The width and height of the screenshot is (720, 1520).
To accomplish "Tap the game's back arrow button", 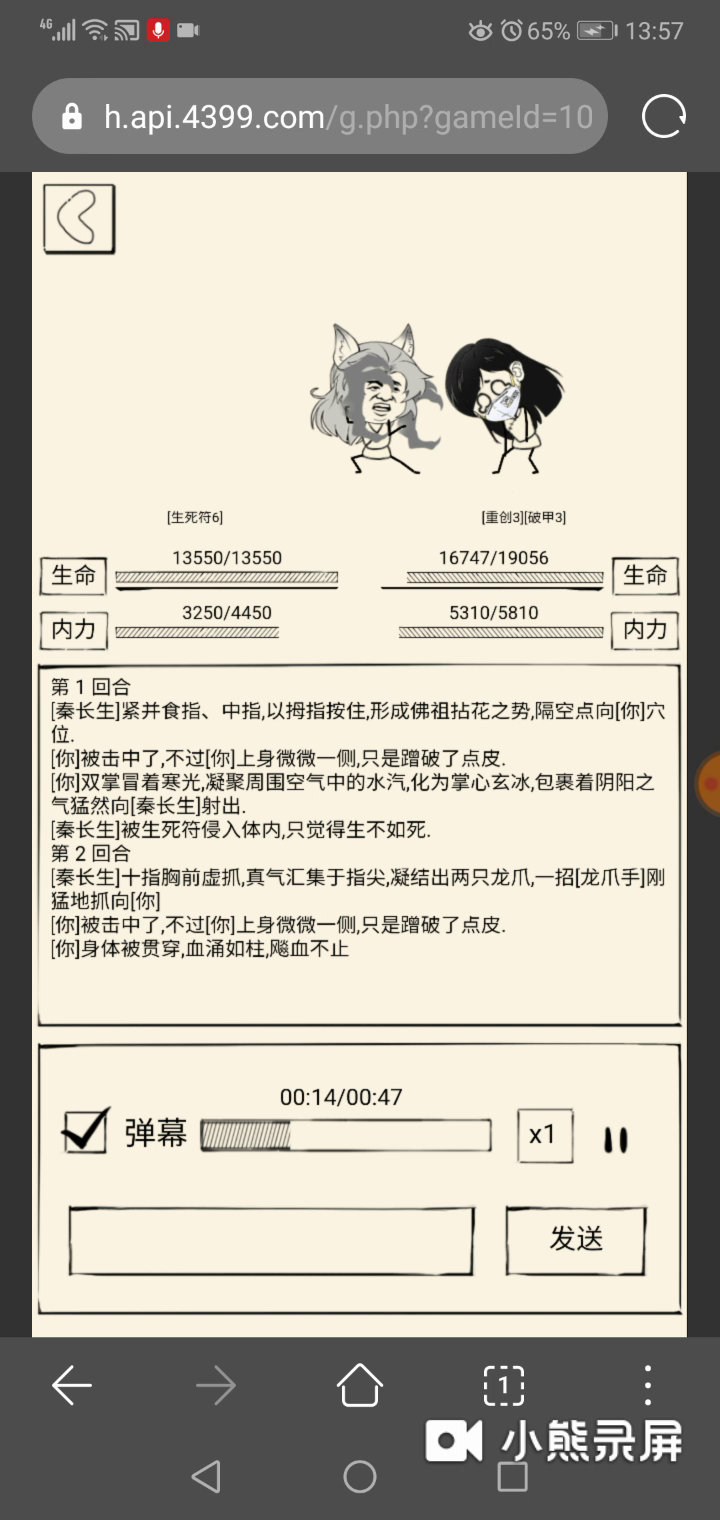I will point(79,218).
